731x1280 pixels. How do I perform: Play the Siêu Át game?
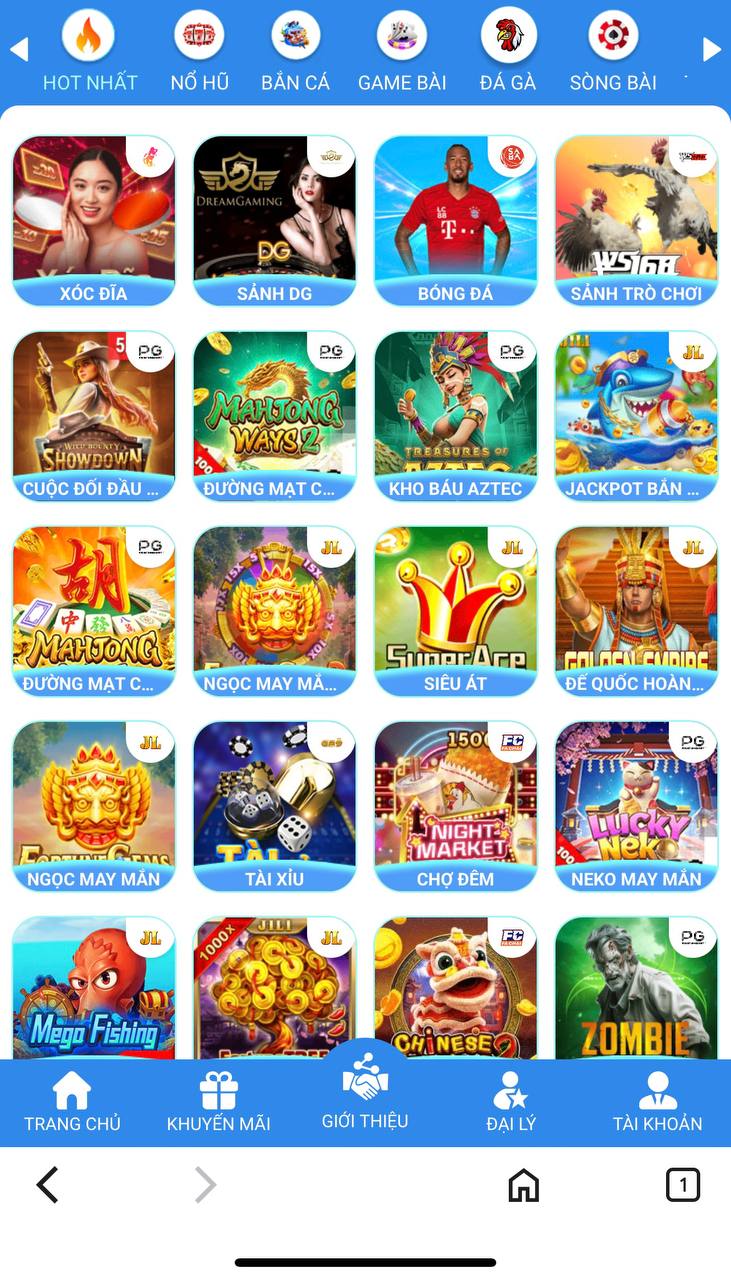[455, 610]
